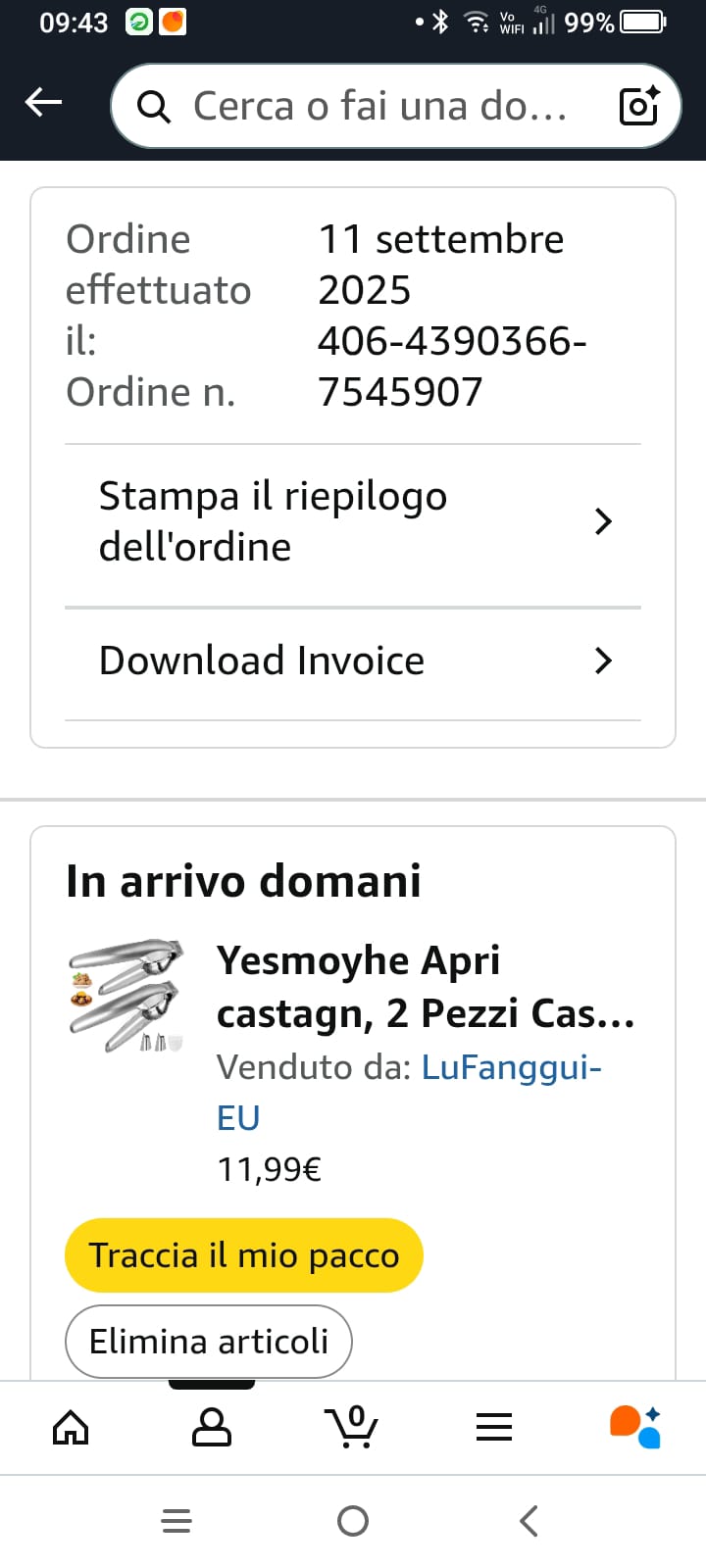Screen dimensions: 706x1568
Task: Open the Yesmoyhe Apri castagn product title
Action: tap(426, 987)
